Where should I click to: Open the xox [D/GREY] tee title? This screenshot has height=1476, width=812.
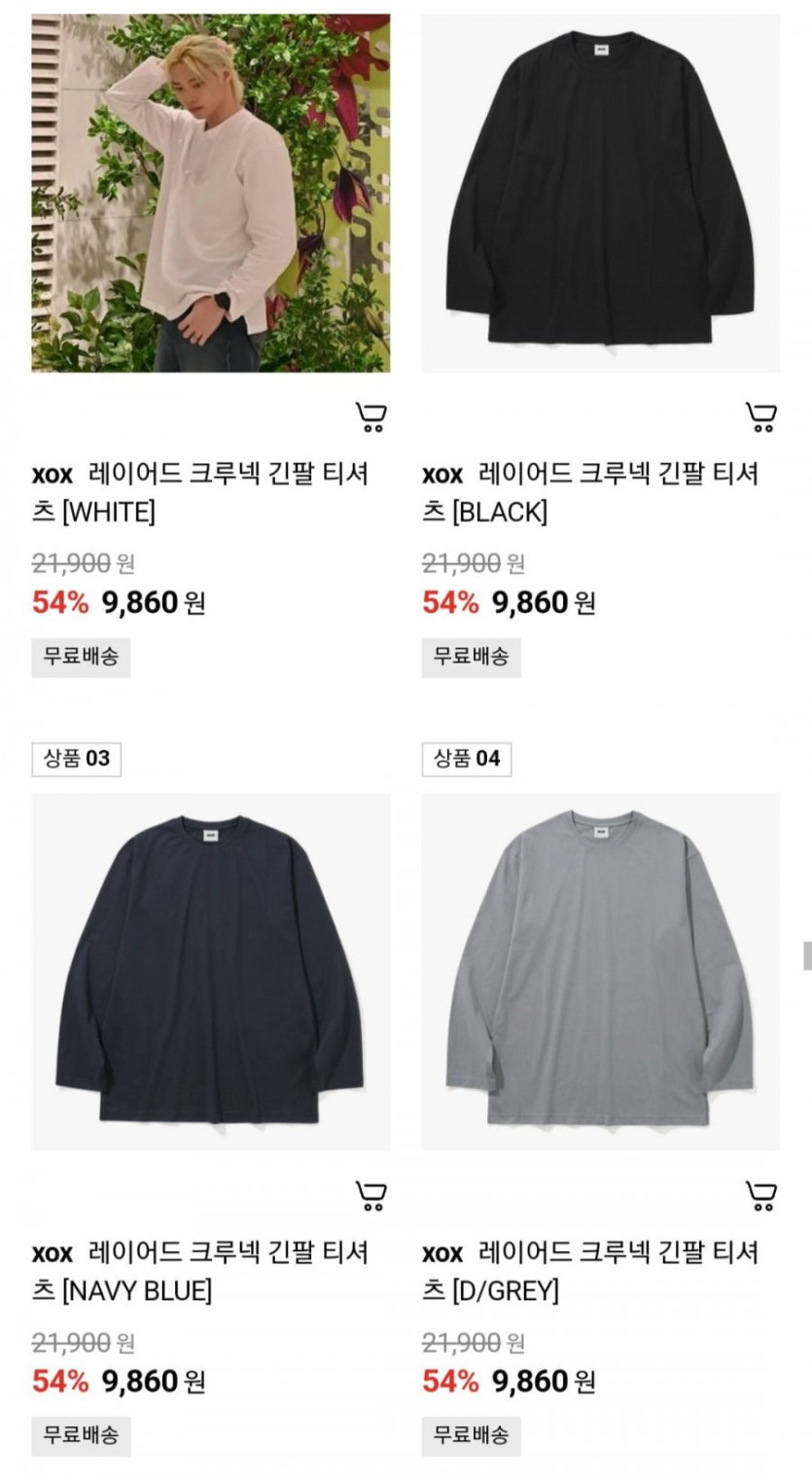(x=590, y=1272)
